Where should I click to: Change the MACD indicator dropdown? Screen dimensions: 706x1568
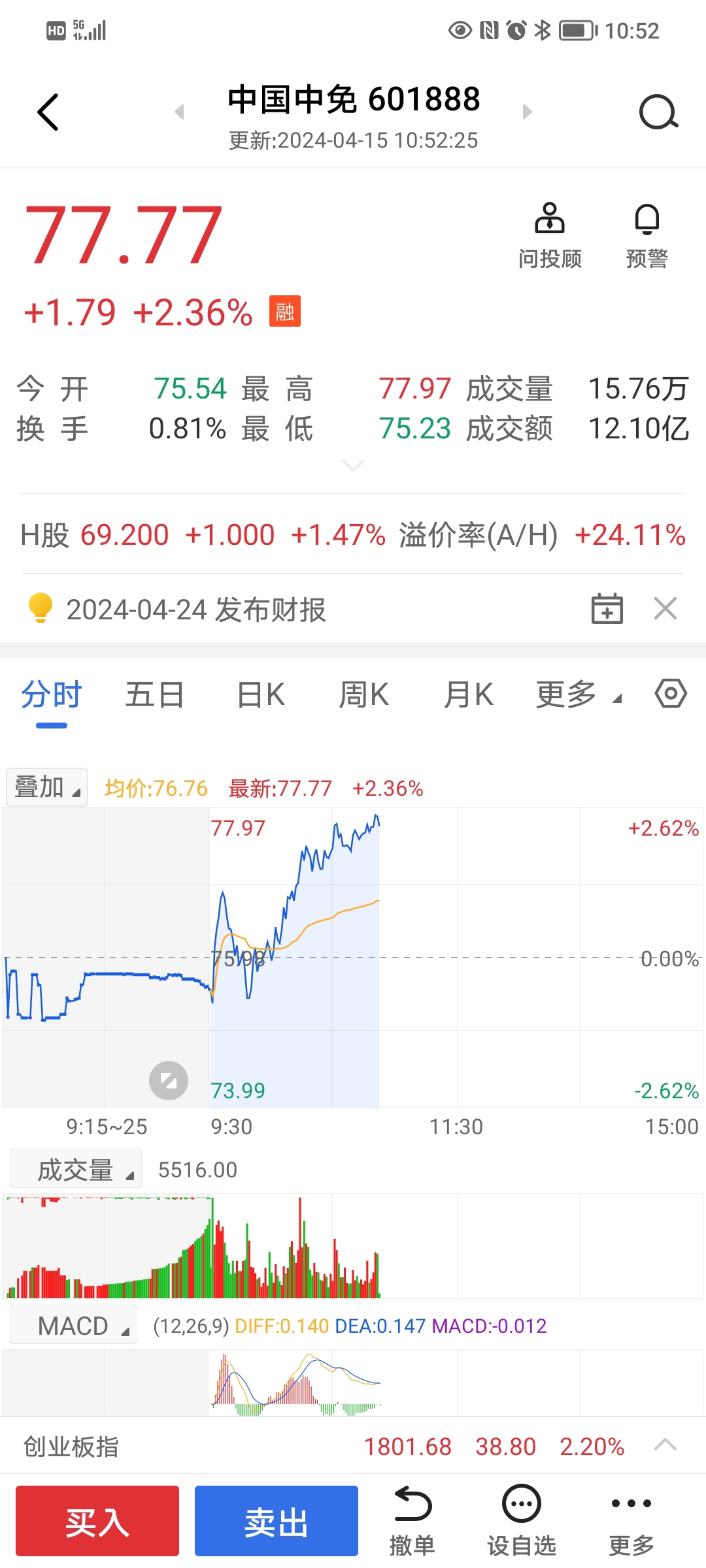tap(74, 1326)
